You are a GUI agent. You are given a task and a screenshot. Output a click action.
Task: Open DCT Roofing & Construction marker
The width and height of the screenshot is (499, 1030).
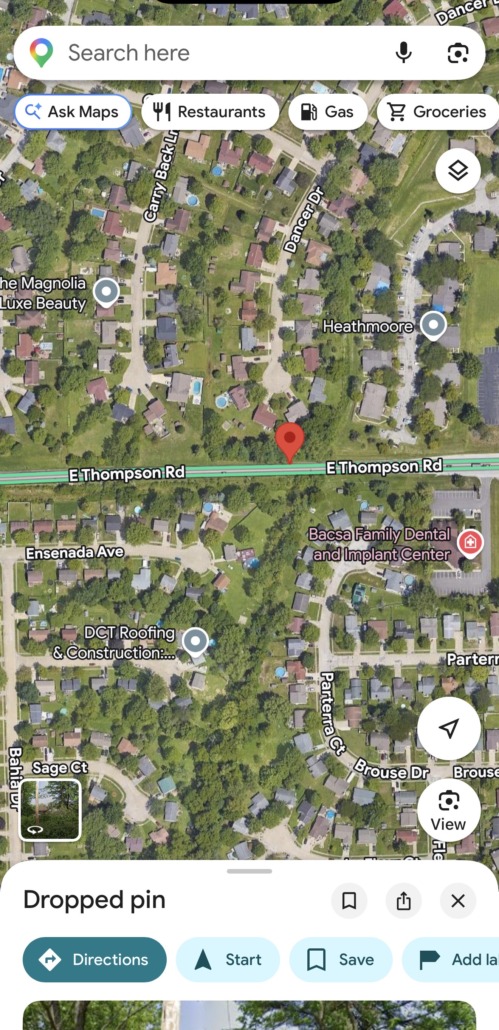coord(195,642)
